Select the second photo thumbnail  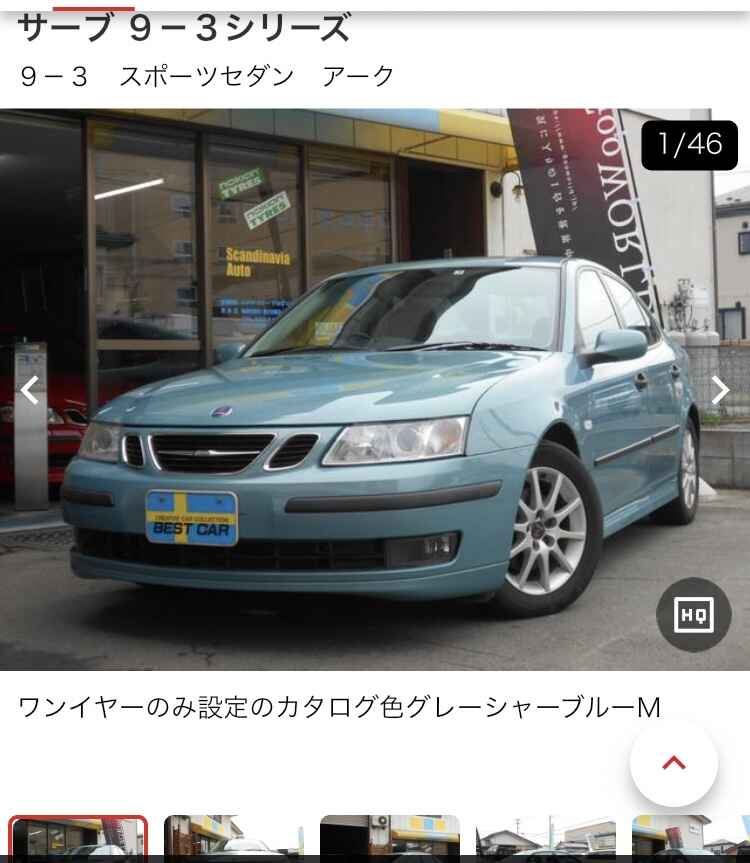[x=233, y=840]
